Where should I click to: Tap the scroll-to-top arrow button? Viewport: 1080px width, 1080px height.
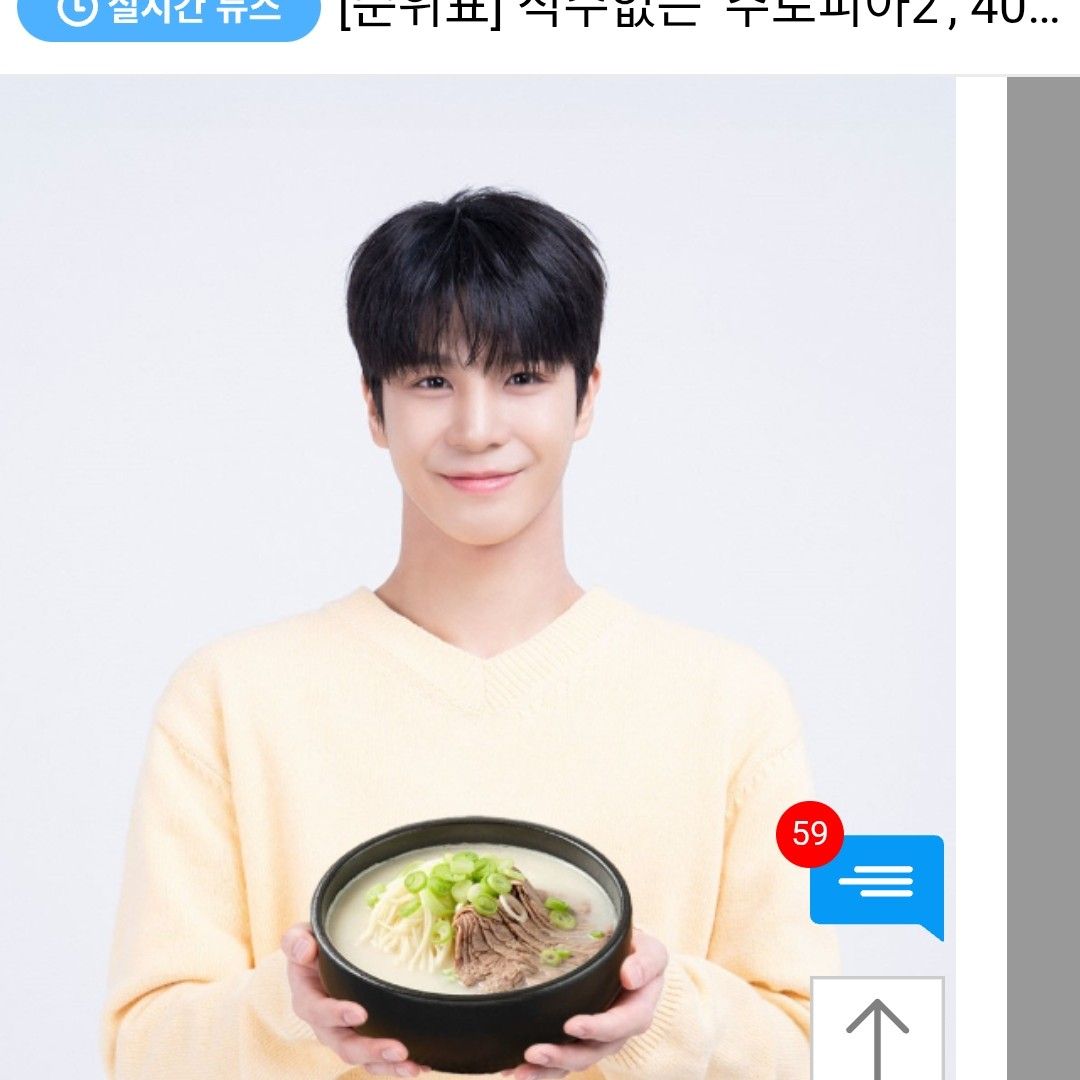point(877,1030)
